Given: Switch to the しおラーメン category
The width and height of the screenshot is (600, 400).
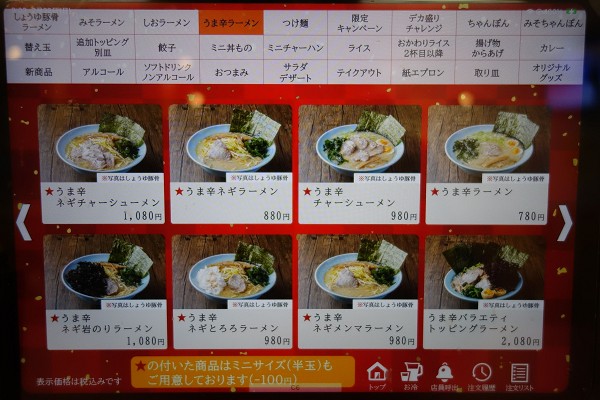Looking at the screenshot, I should [x=166, y=22].
